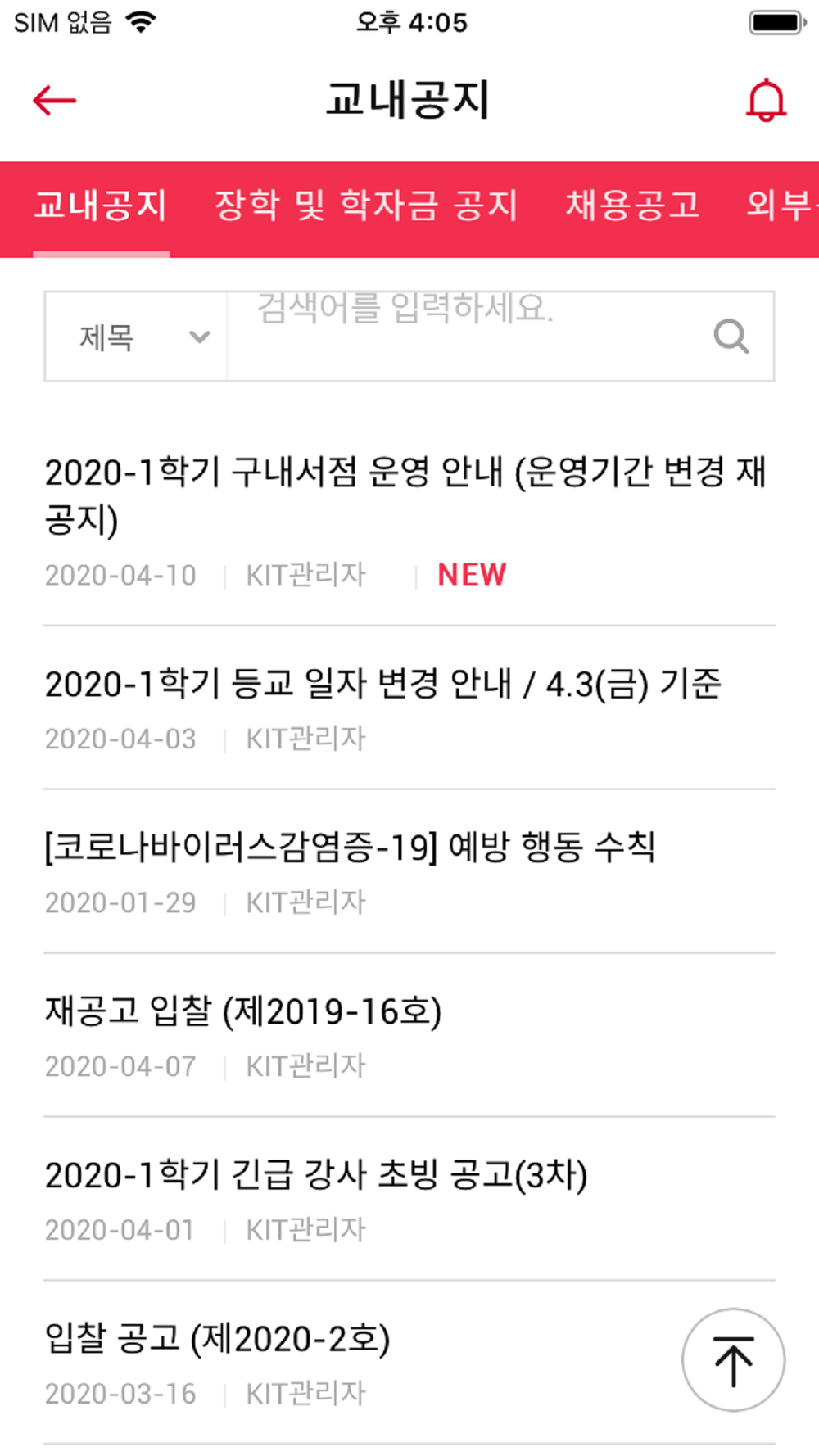This screenshot has width=819, height=1456.
Task: Open the 코로나바이러스감염증-19 예방 행동 수칙 notice
Action: (x=350, y=848)
